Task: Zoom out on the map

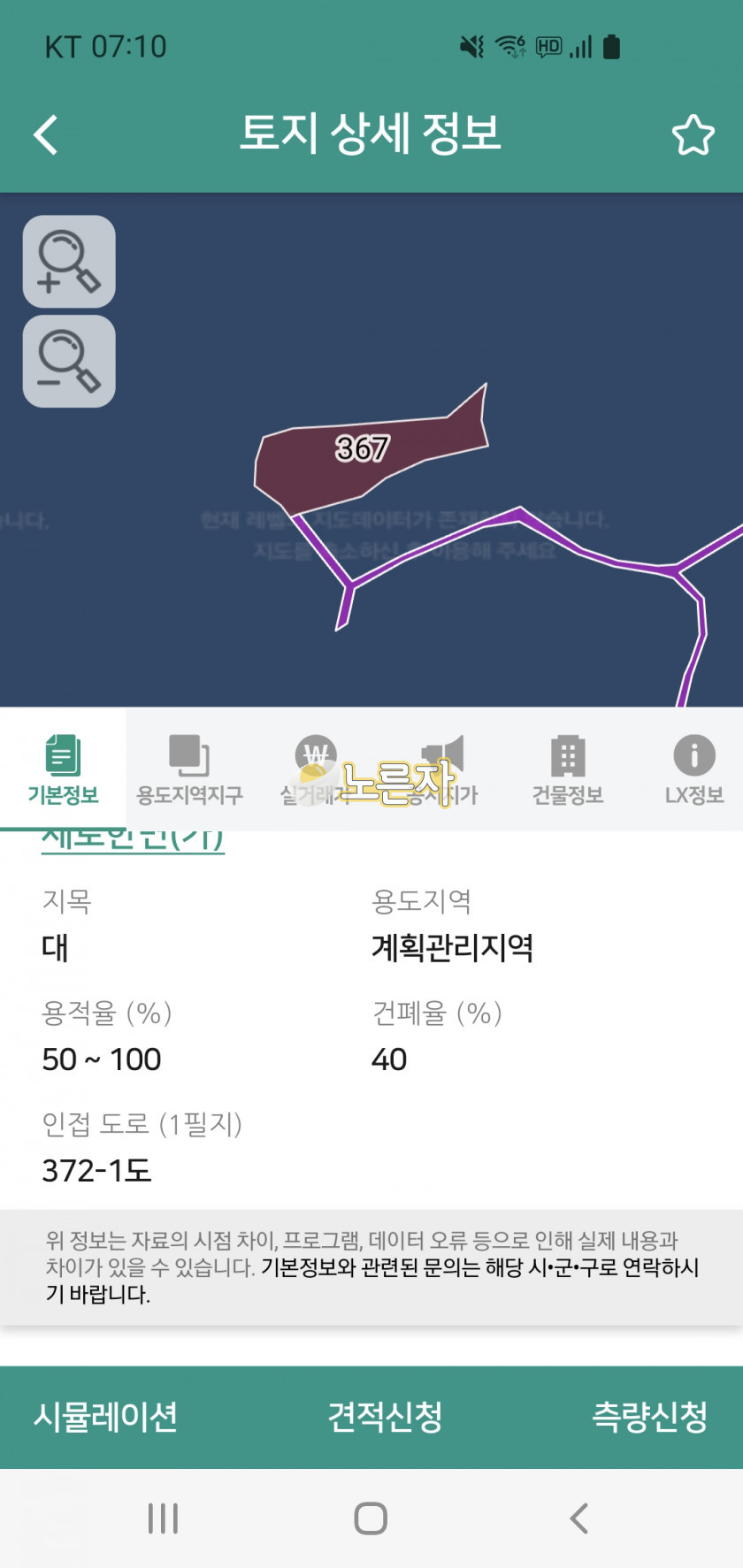Action: point(69,362)
